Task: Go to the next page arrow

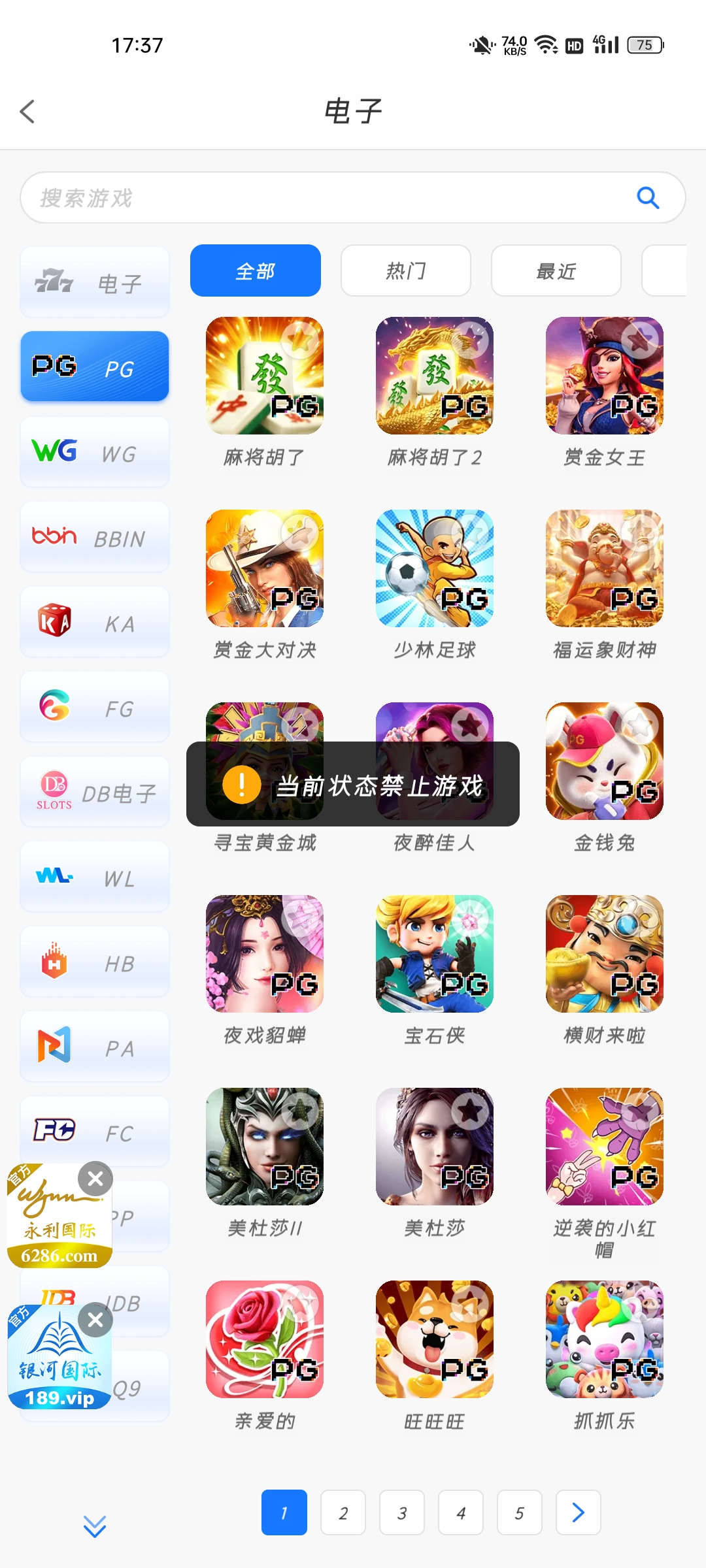Action: pyautogui.click(x=579, y=1512)
